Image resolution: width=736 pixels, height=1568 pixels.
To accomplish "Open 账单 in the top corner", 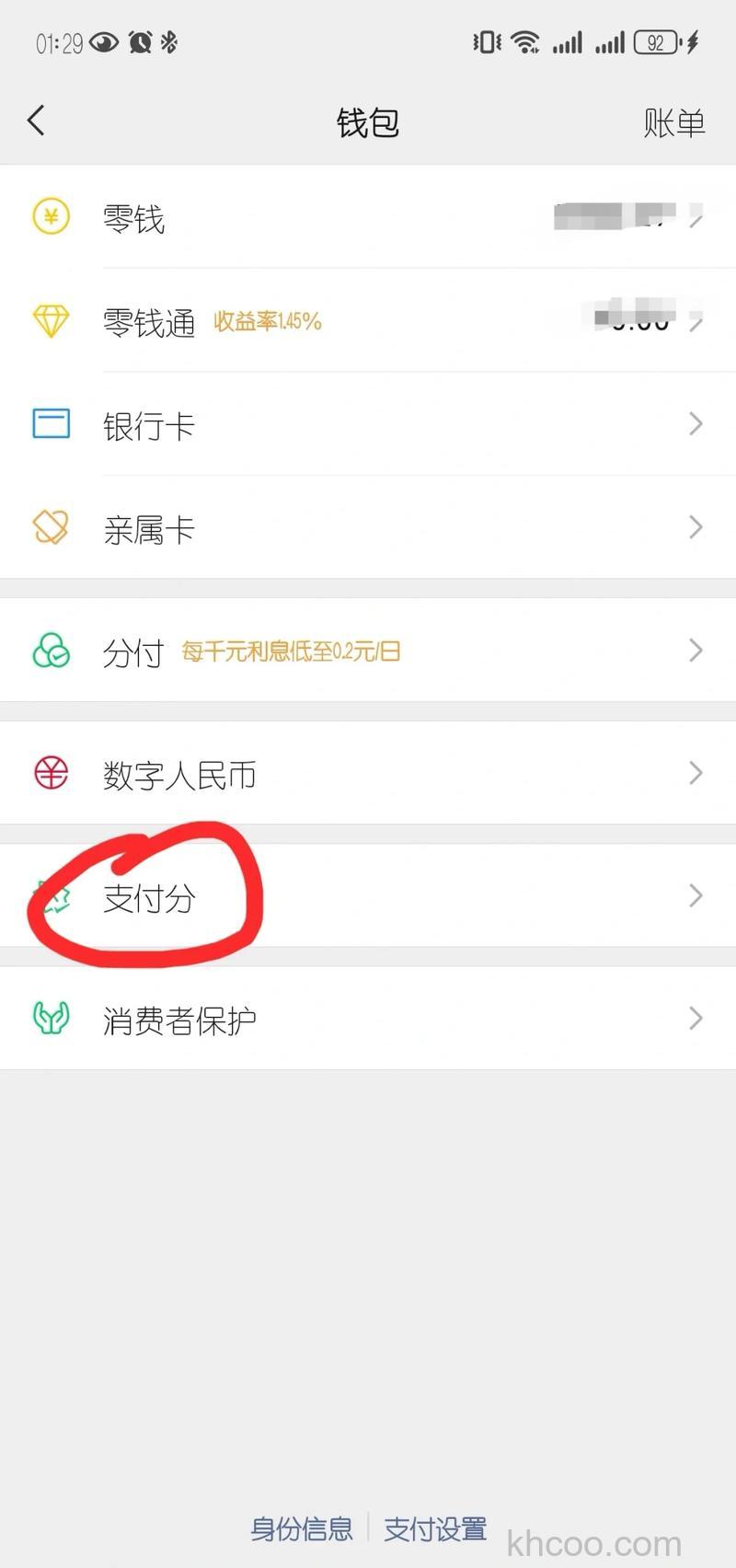I will coord(674,122).
